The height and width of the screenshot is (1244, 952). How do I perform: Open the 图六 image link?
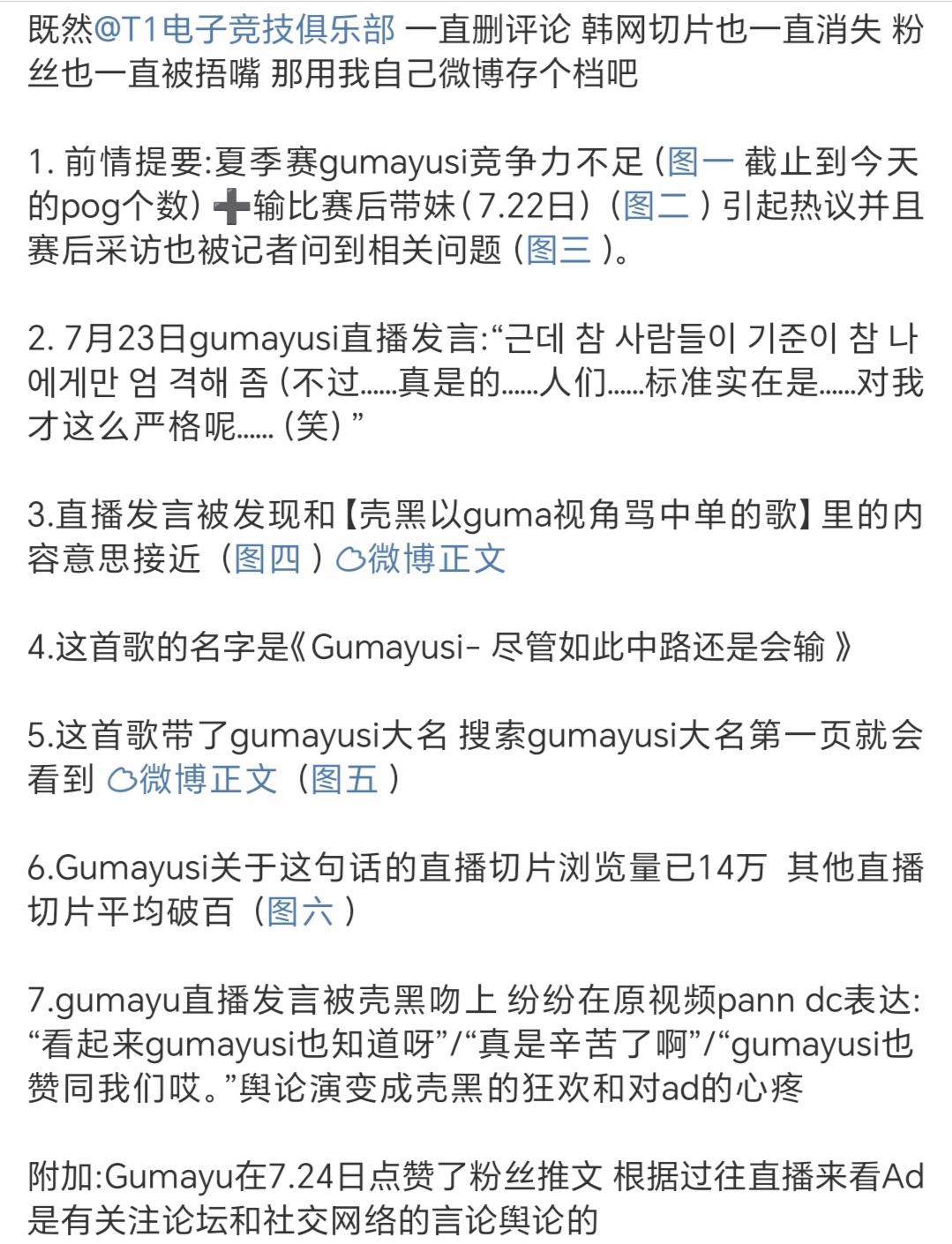coord(299,911)
